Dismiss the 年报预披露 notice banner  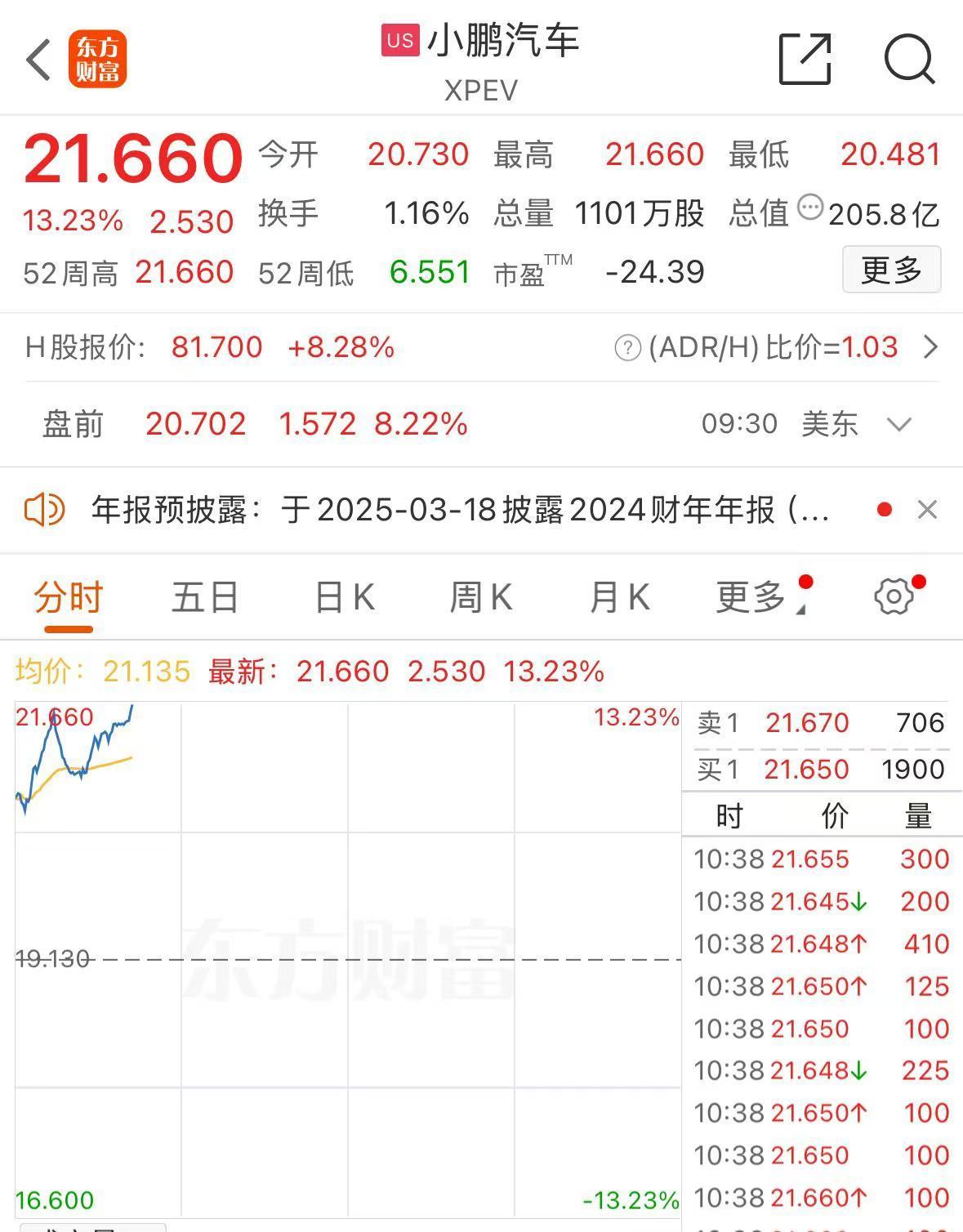[927, 510]
